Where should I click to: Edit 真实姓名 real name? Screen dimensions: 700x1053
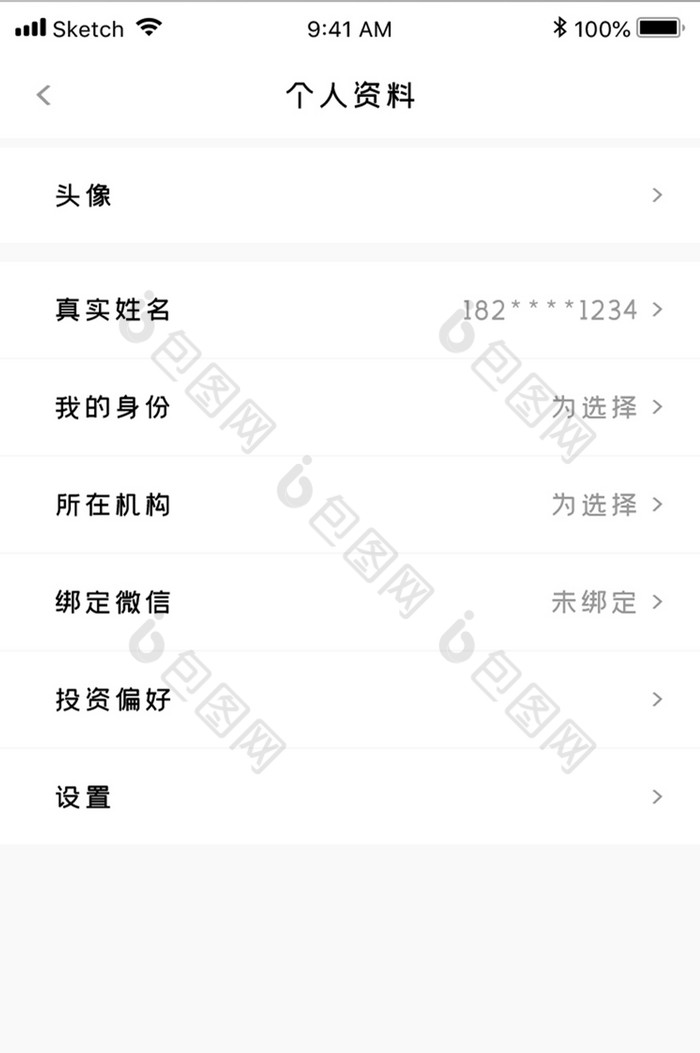tap(350, 310)
